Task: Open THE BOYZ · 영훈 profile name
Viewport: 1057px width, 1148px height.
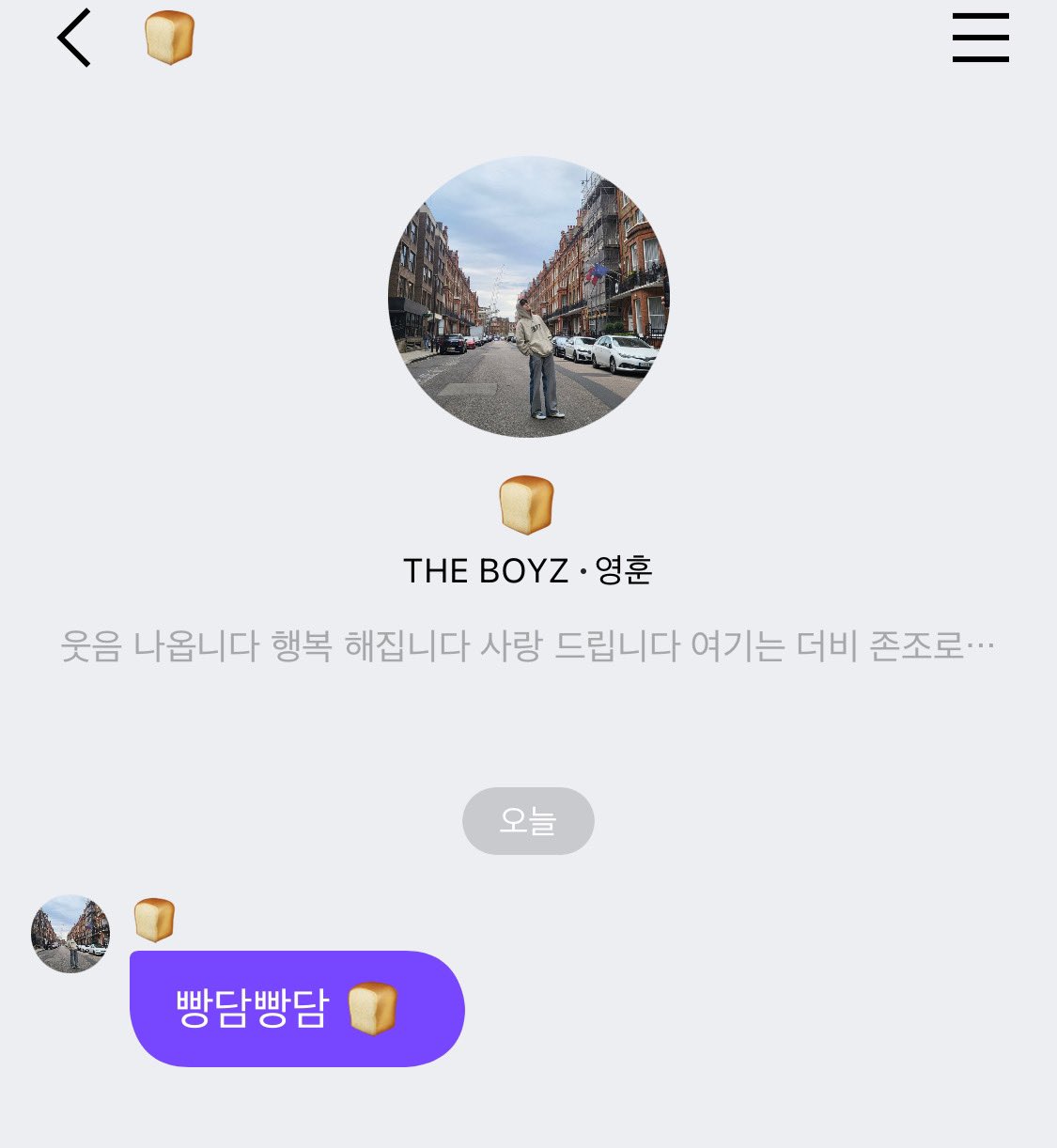Action: tap(529, 568)
